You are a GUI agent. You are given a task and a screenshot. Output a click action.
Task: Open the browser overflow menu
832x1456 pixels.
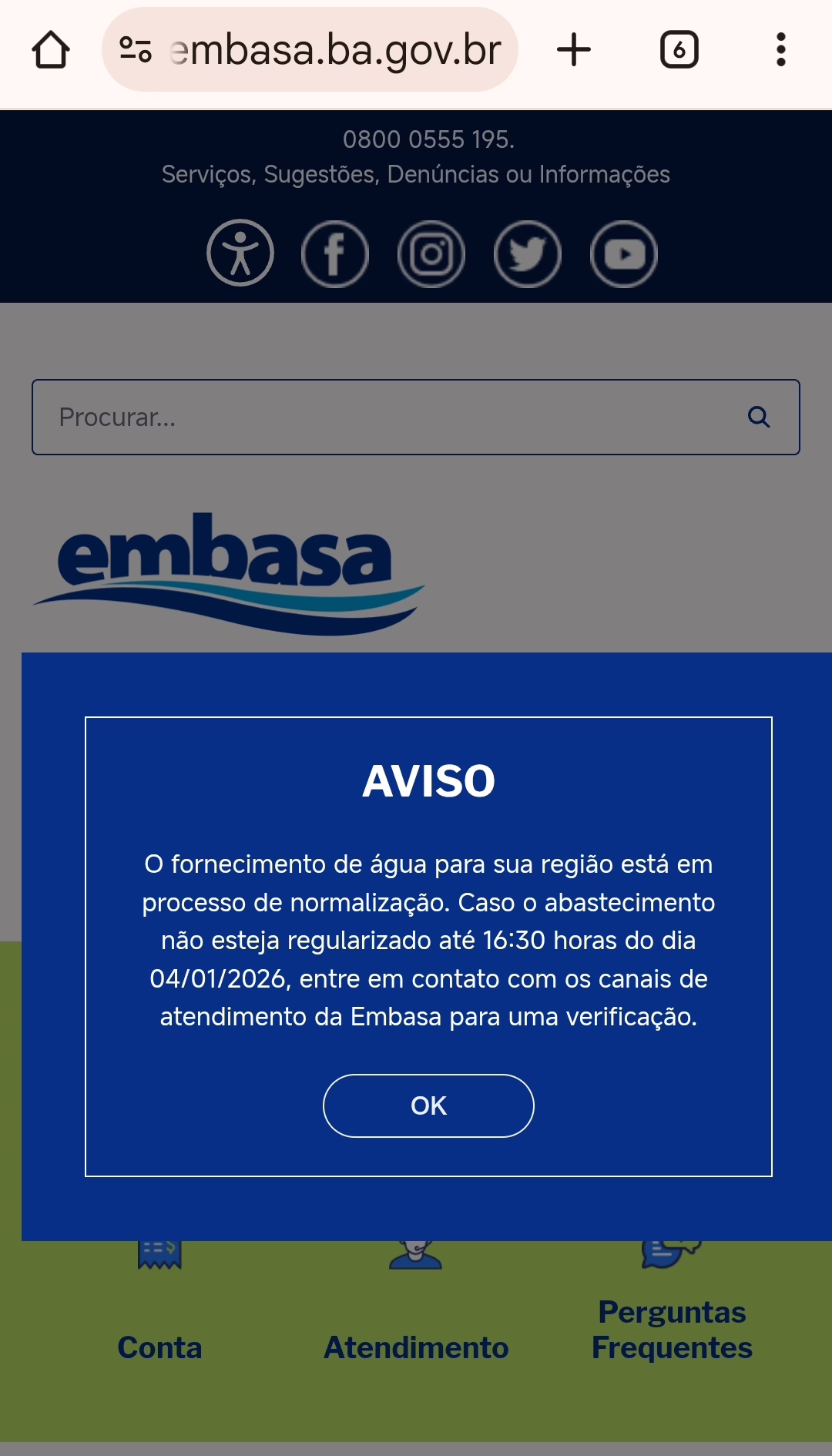[x=780, y=50]
